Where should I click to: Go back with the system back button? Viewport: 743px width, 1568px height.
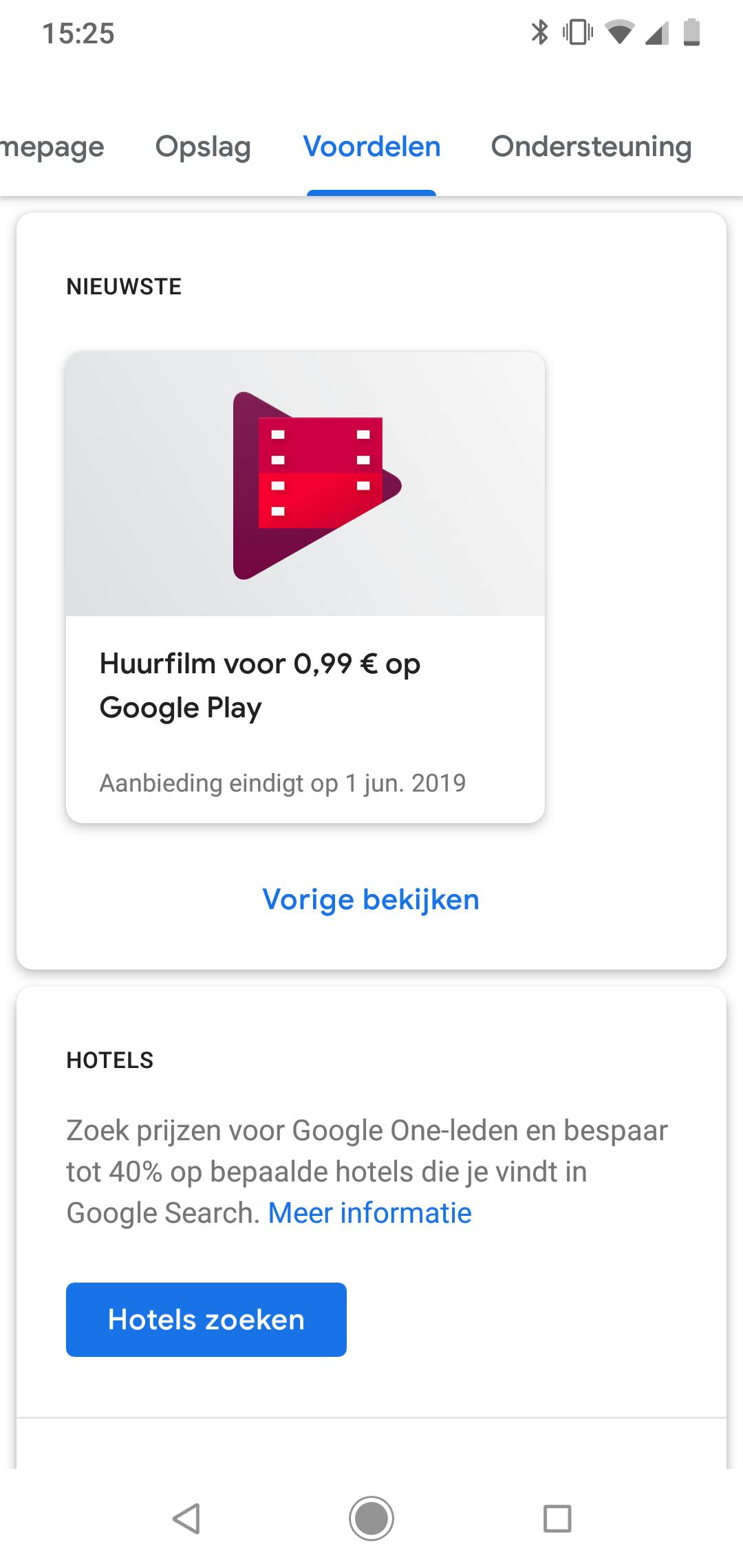186,1518
